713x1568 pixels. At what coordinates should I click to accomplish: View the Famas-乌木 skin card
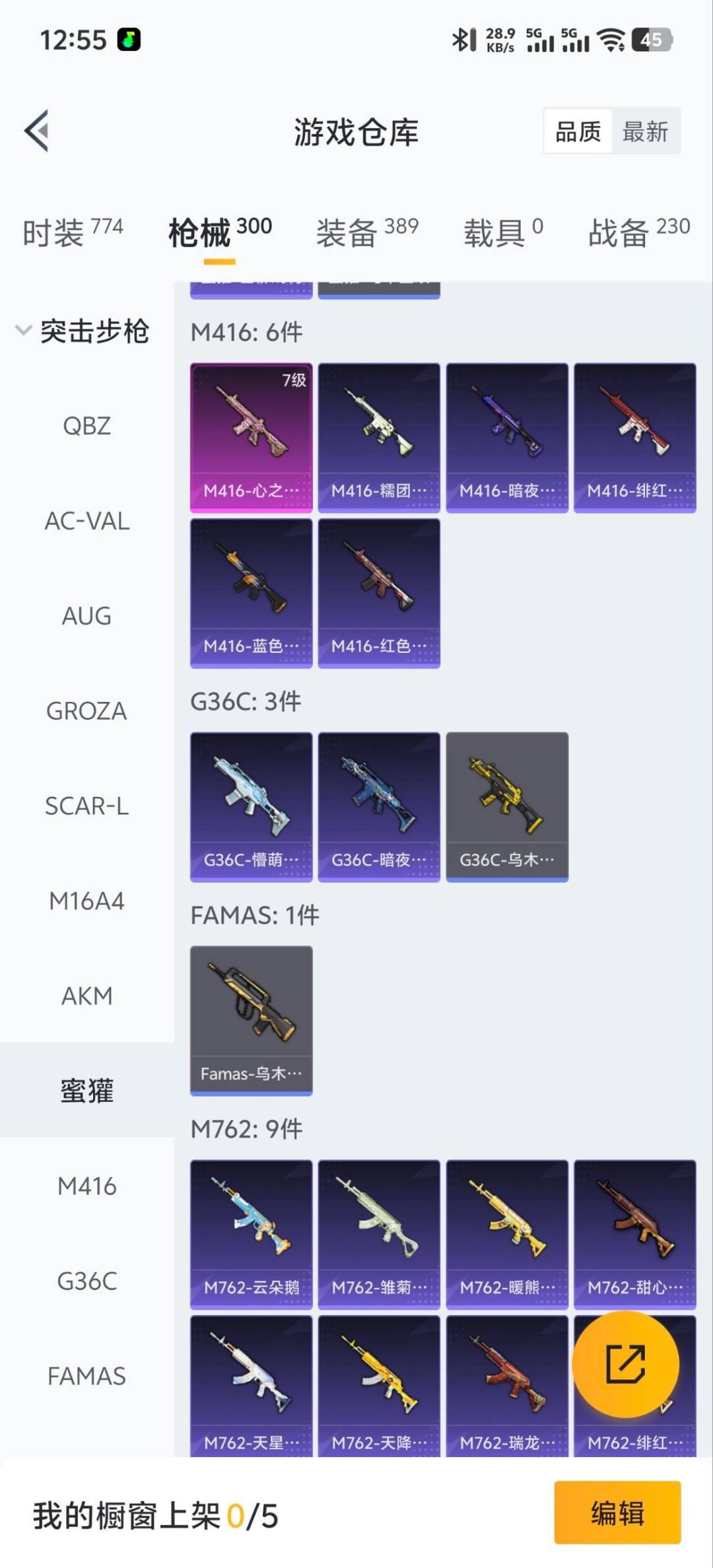pyautogui.click(x=251, y=1020)
